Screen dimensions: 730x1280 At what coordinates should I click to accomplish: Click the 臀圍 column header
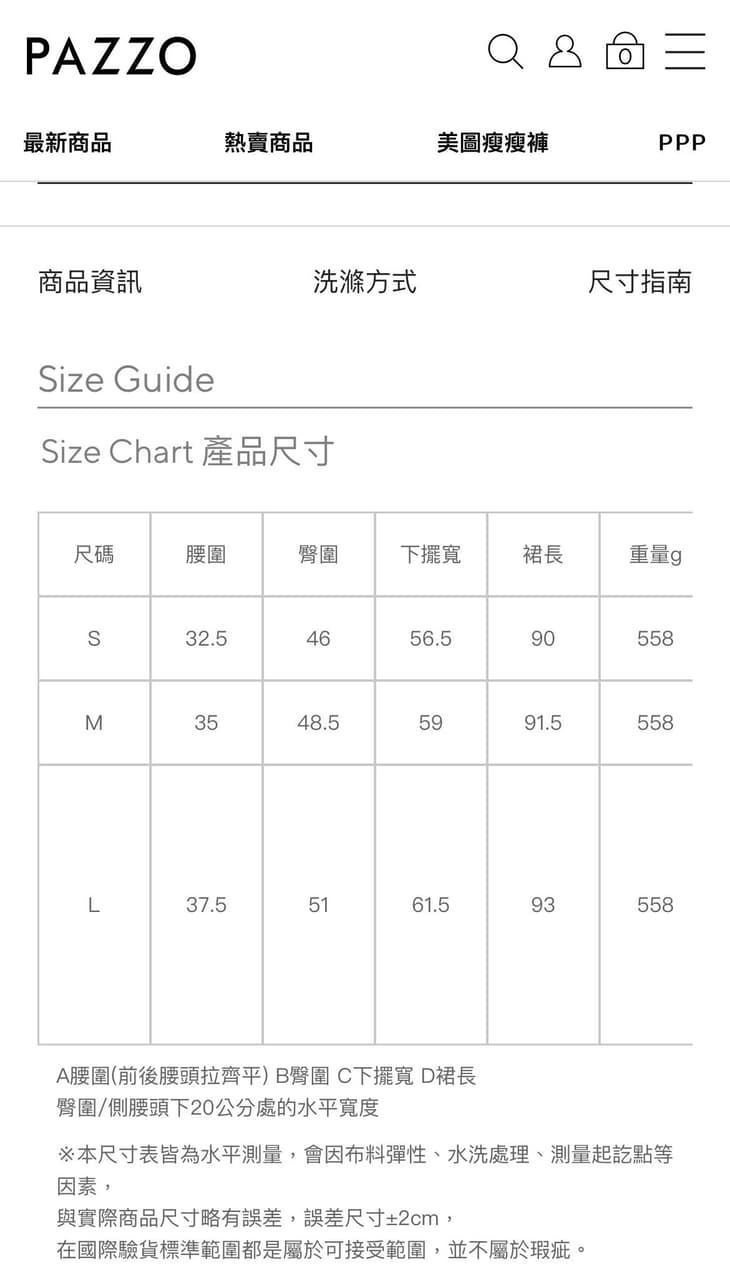pyautogui.click(x=317, y=555)
